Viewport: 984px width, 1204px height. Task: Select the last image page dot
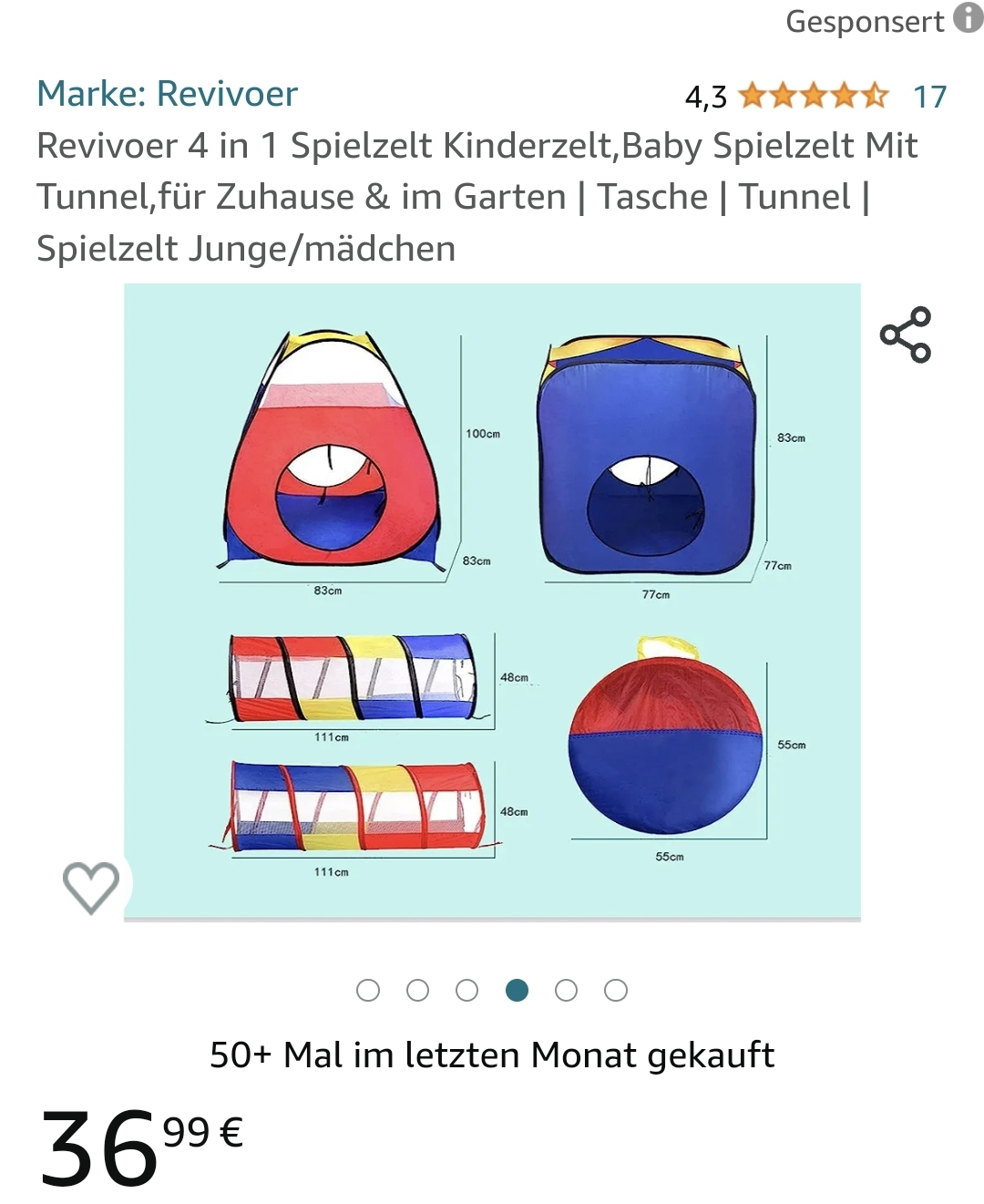tap(616, 991)
